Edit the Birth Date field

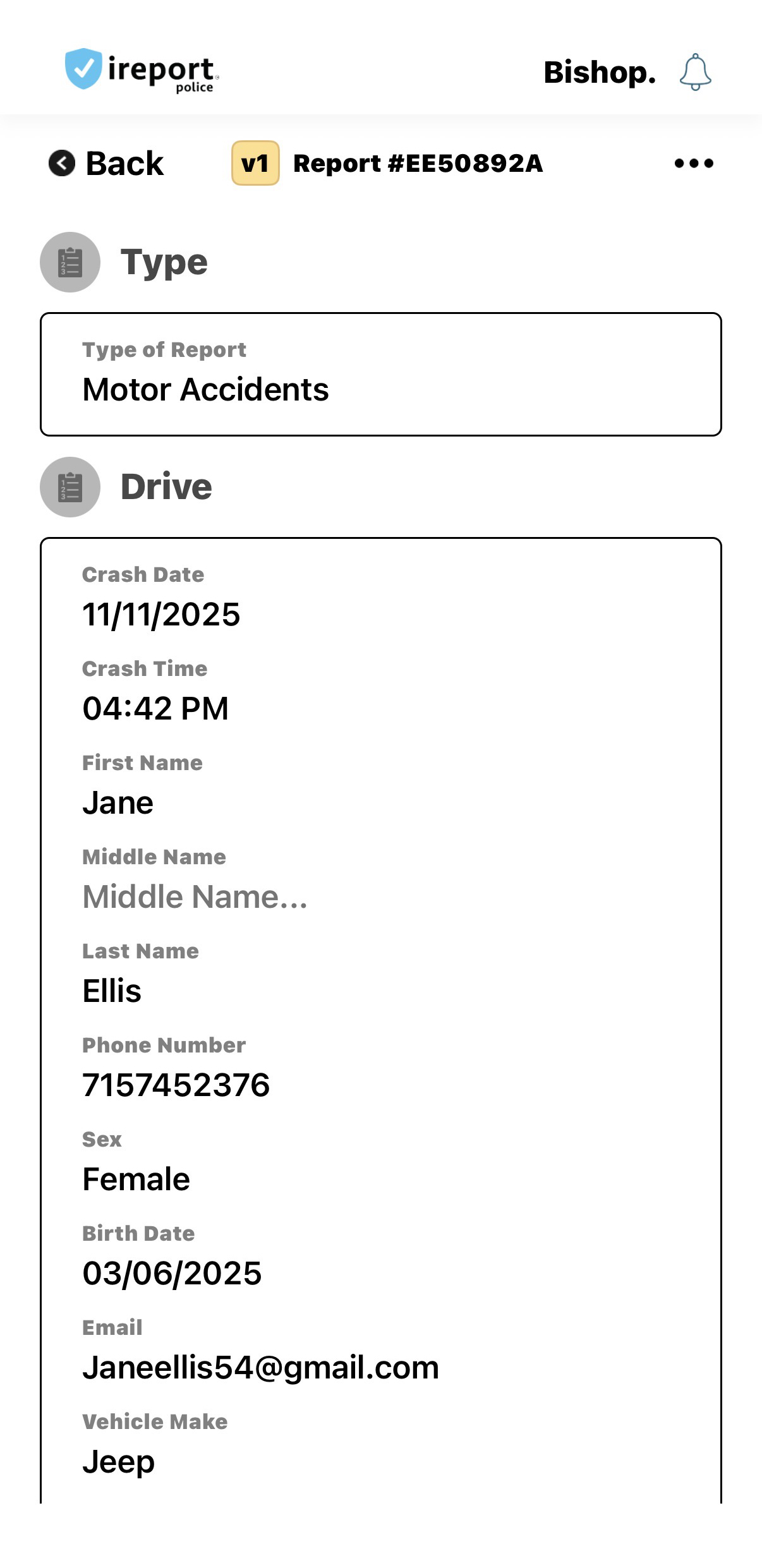point(172,1273)
